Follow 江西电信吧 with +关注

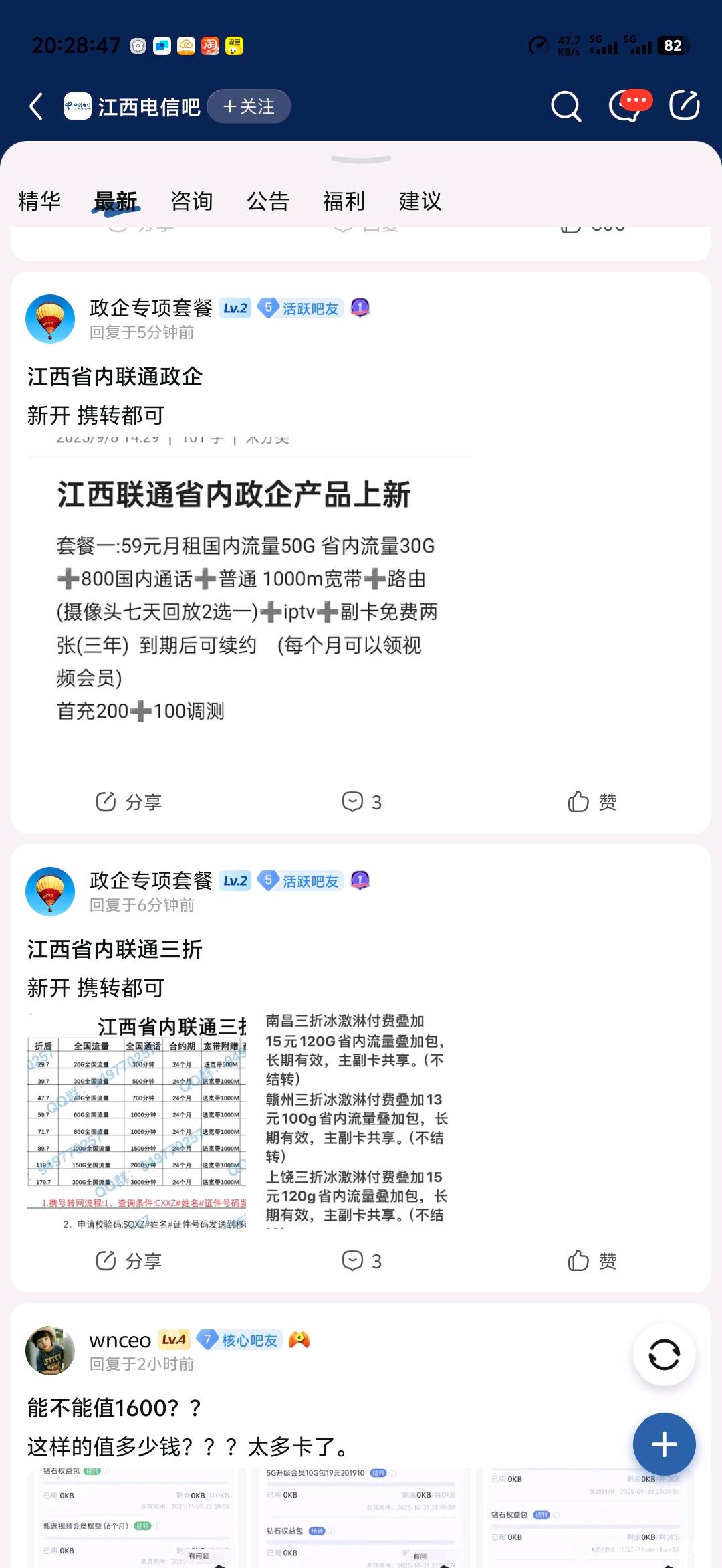(x=249, y=106)
